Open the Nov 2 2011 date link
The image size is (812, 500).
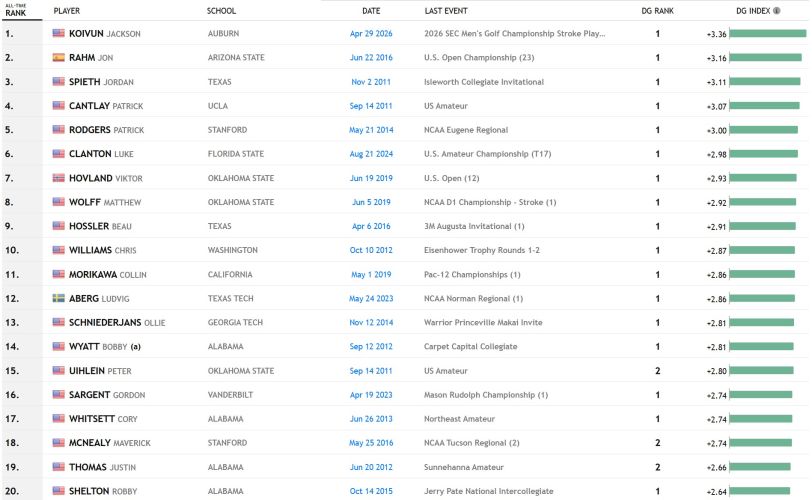pos(371,82)
